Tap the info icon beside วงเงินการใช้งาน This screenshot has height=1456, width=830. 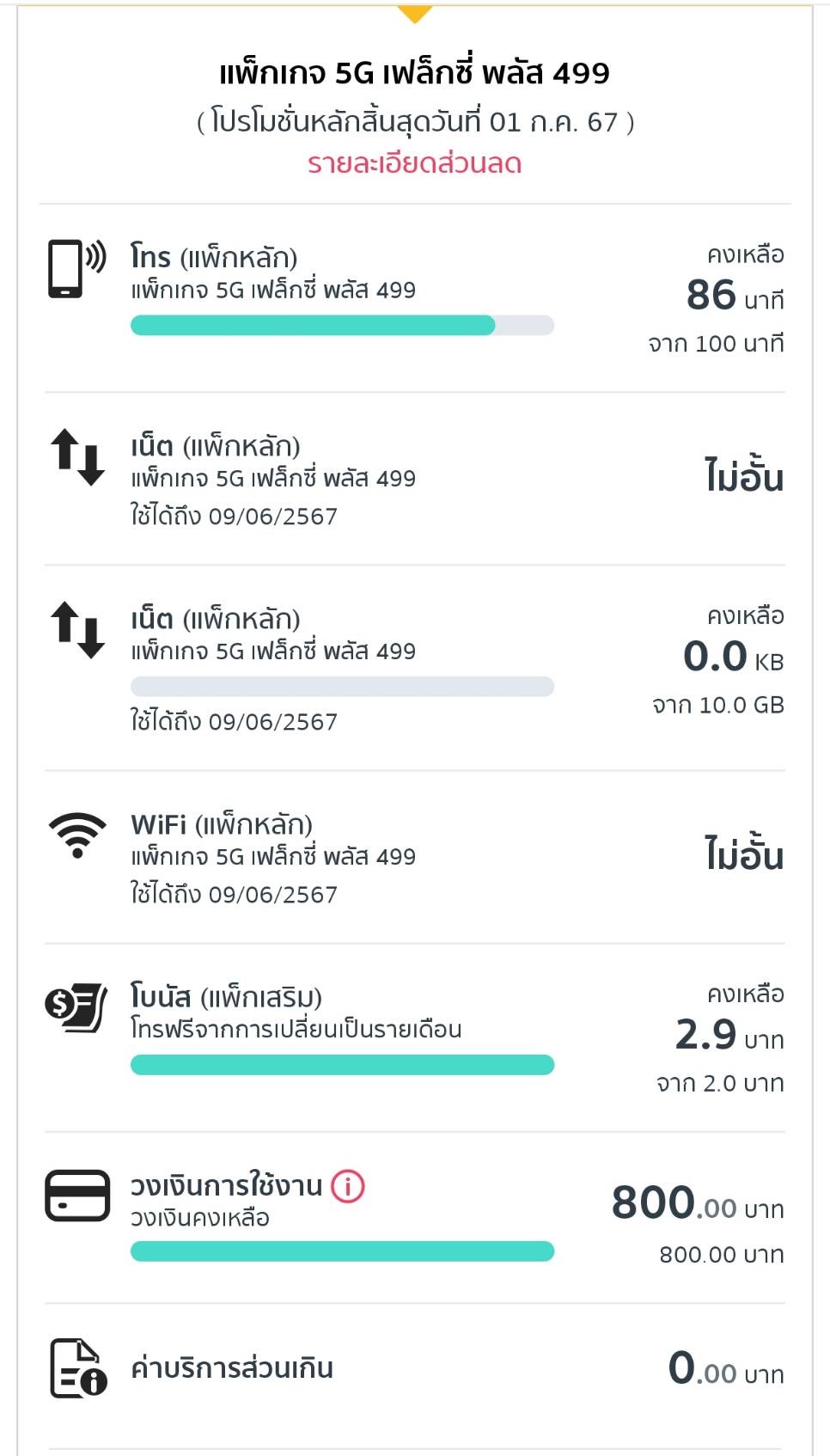click(x=348, y=1187)
